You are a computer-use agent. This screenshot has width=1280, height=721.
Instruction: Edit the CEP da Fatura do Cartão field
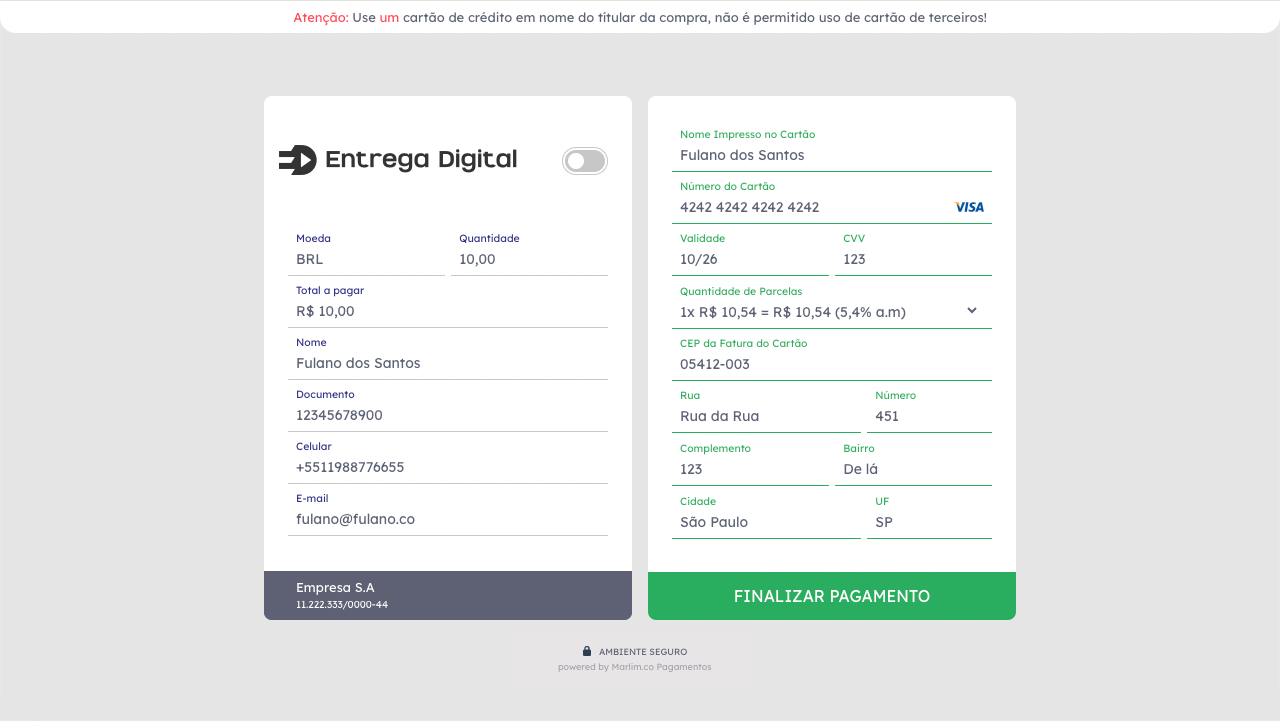pos(830,364)
